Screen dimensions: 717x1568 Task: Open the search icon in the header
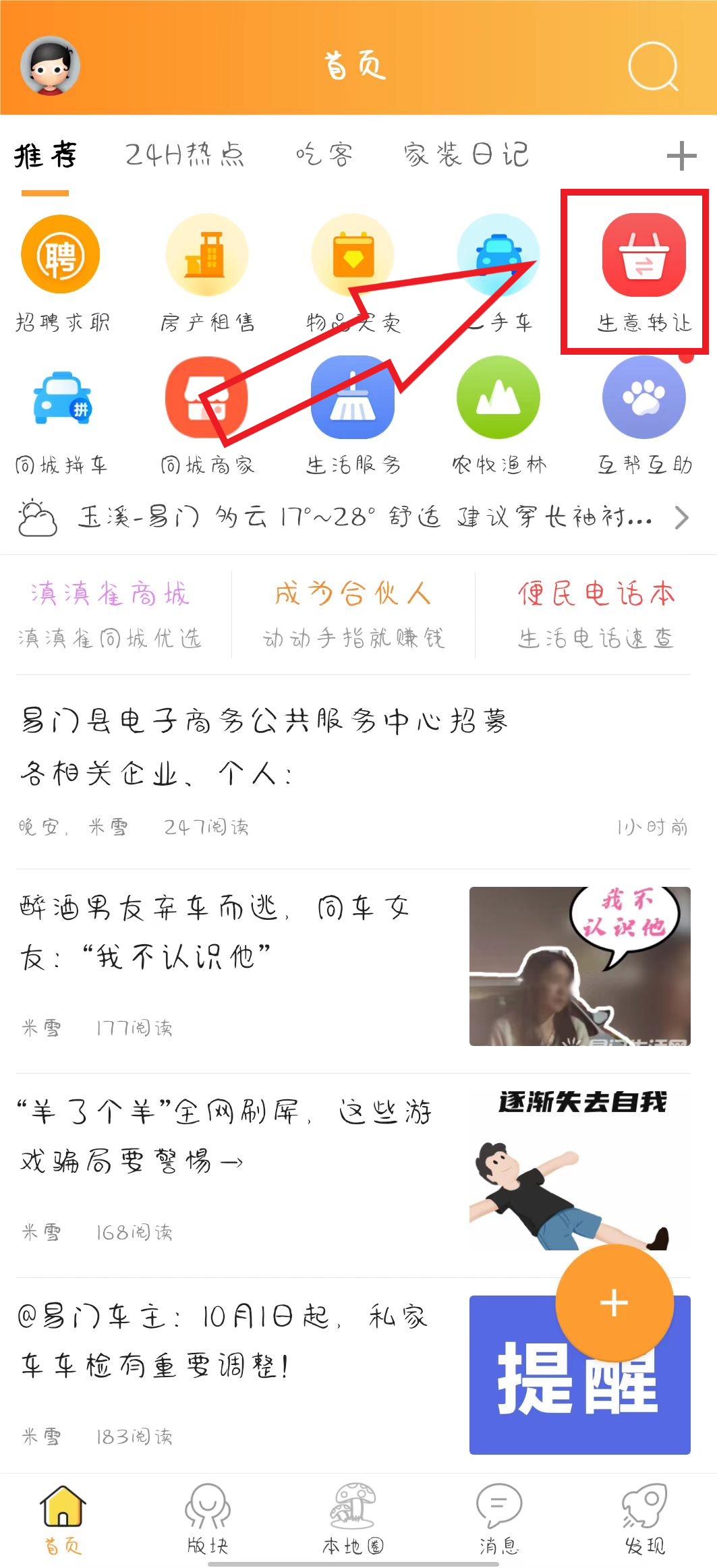pos(652,66)
